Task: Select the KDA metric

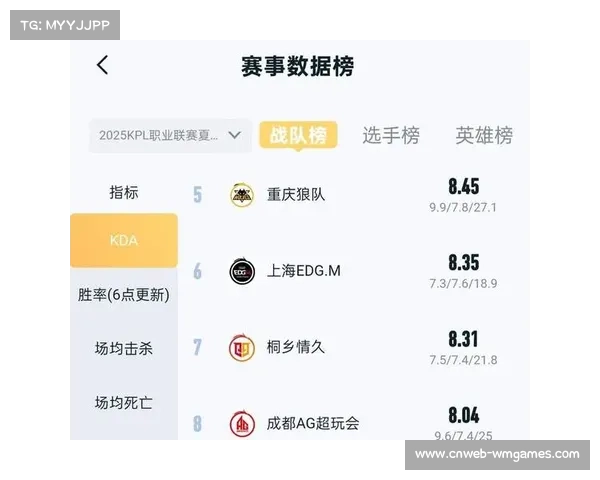Action: (123, 241)
